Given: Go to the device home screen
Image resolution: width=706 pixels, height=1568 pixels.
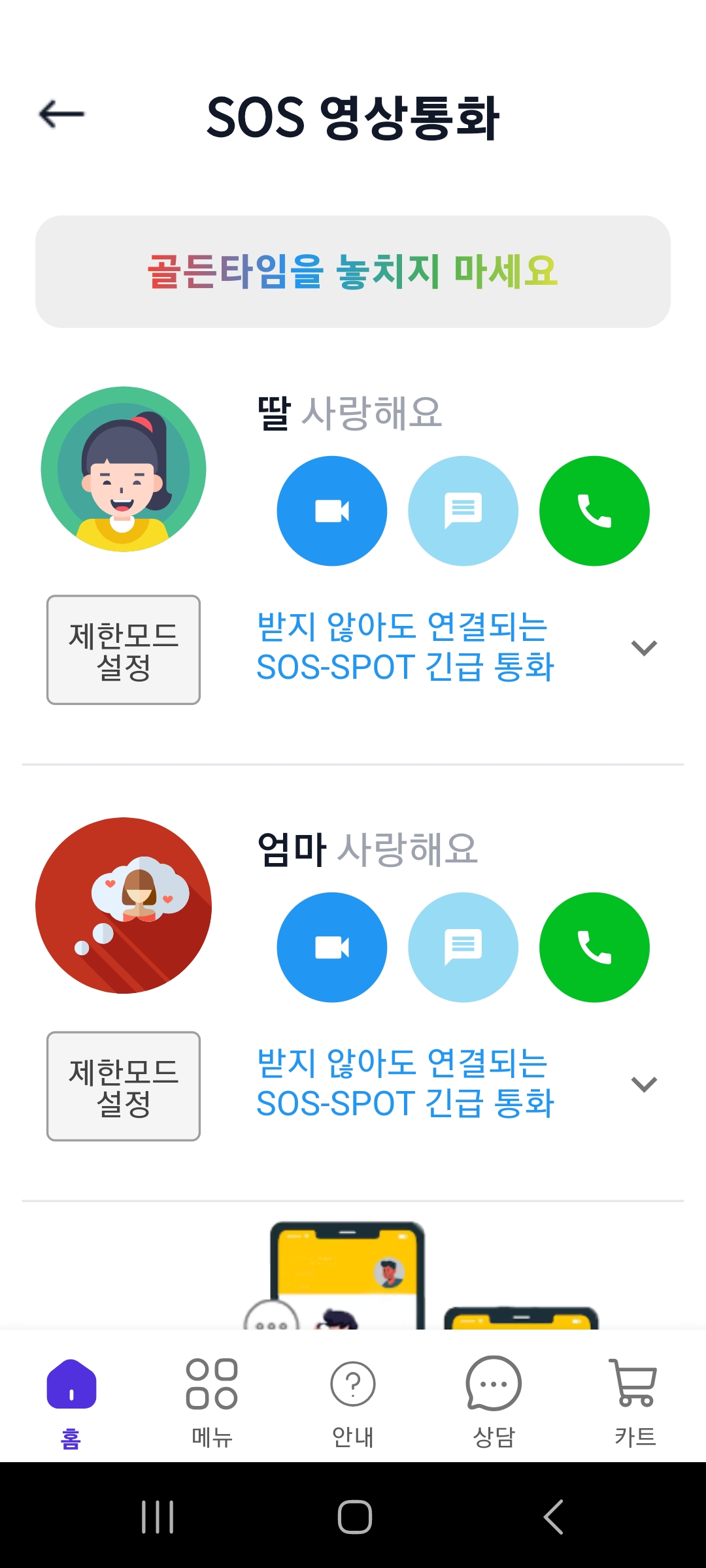Looking at the screenshot, I should (x=355, y=1517).
